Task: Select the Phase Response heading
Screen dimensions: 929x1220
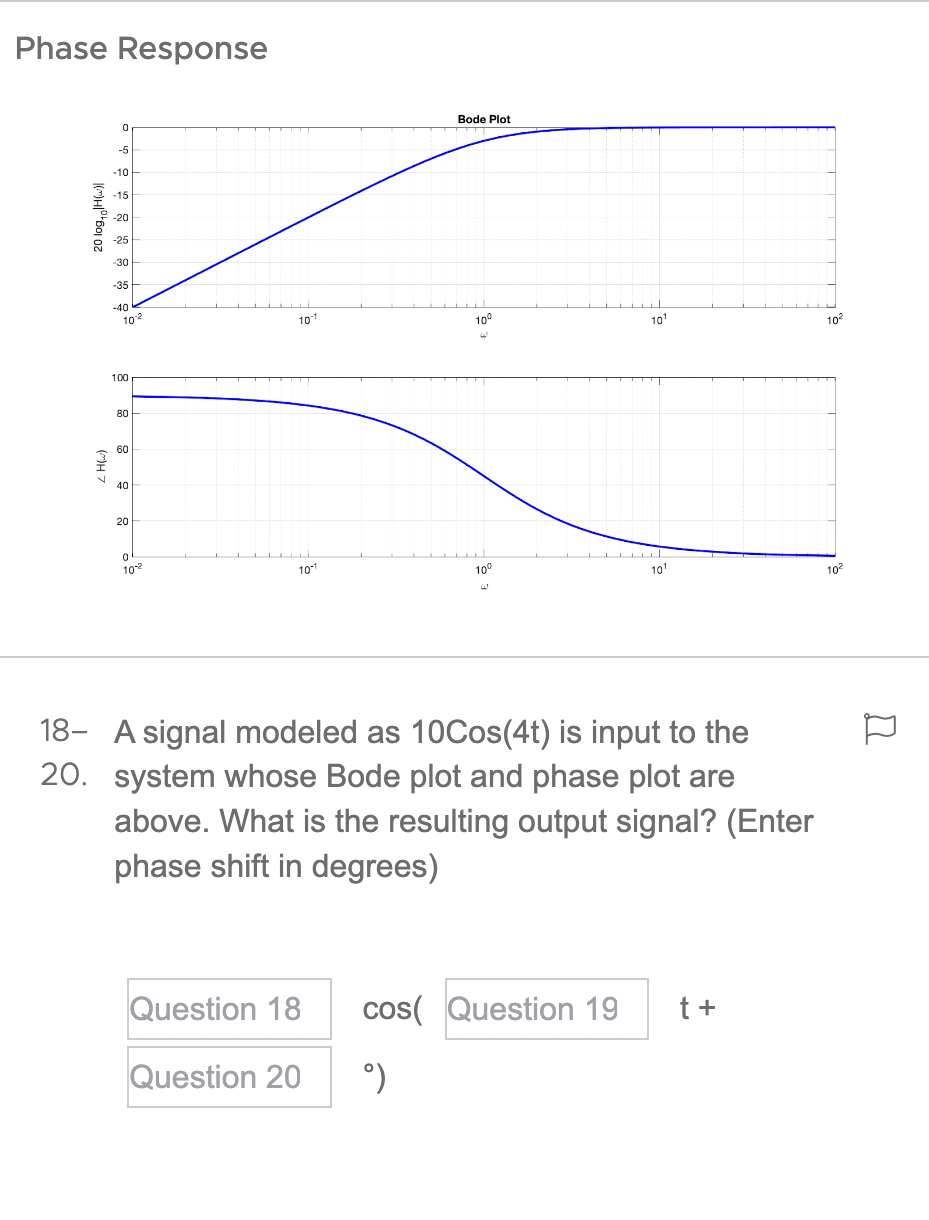Action: pos(141,48)
